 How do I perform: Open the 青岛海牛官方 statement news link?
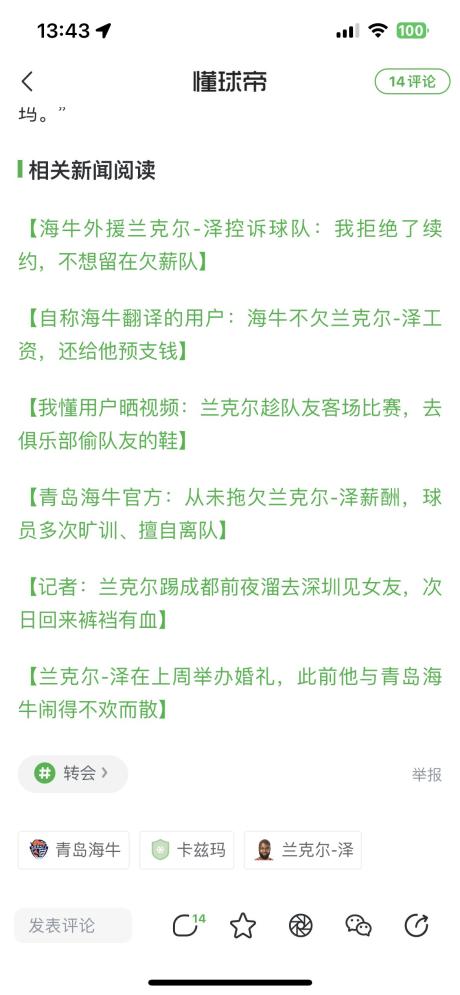pyautogui.click(x=230, y=514)
